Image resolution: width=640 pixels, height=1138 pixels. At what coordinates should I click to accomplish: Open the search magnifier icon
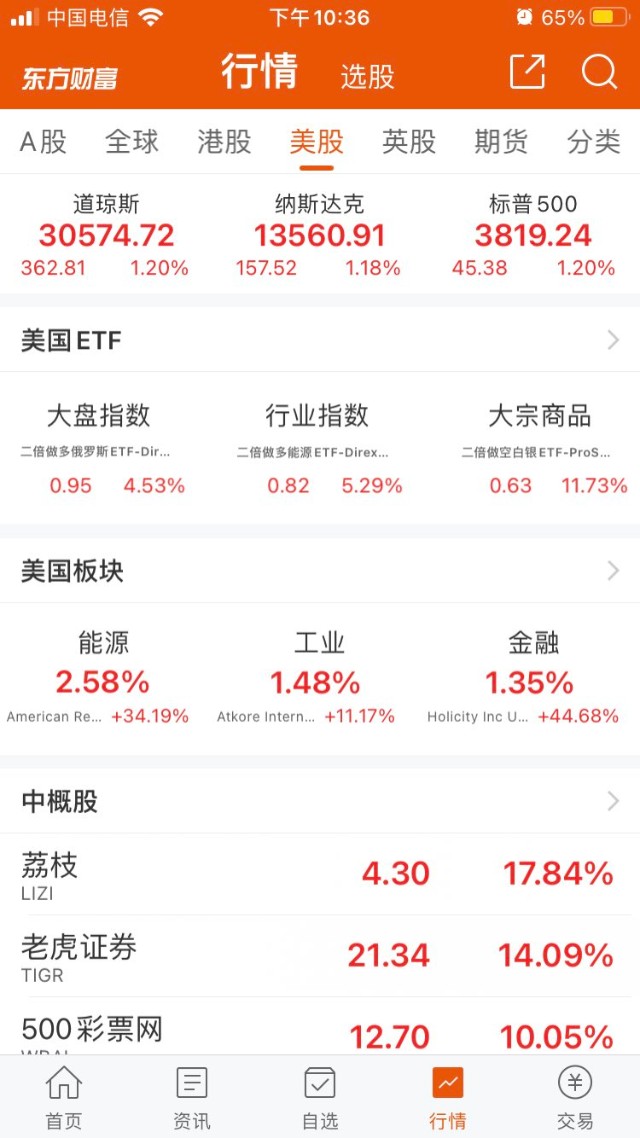[599, 73]
